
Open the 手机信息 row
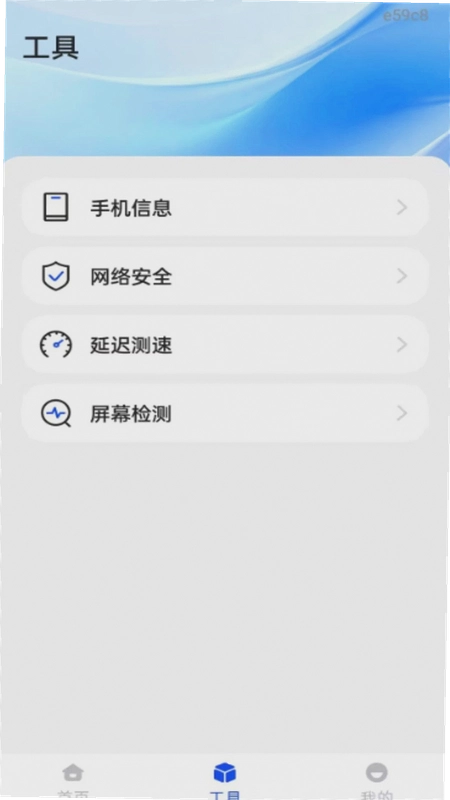coord(224,207)
